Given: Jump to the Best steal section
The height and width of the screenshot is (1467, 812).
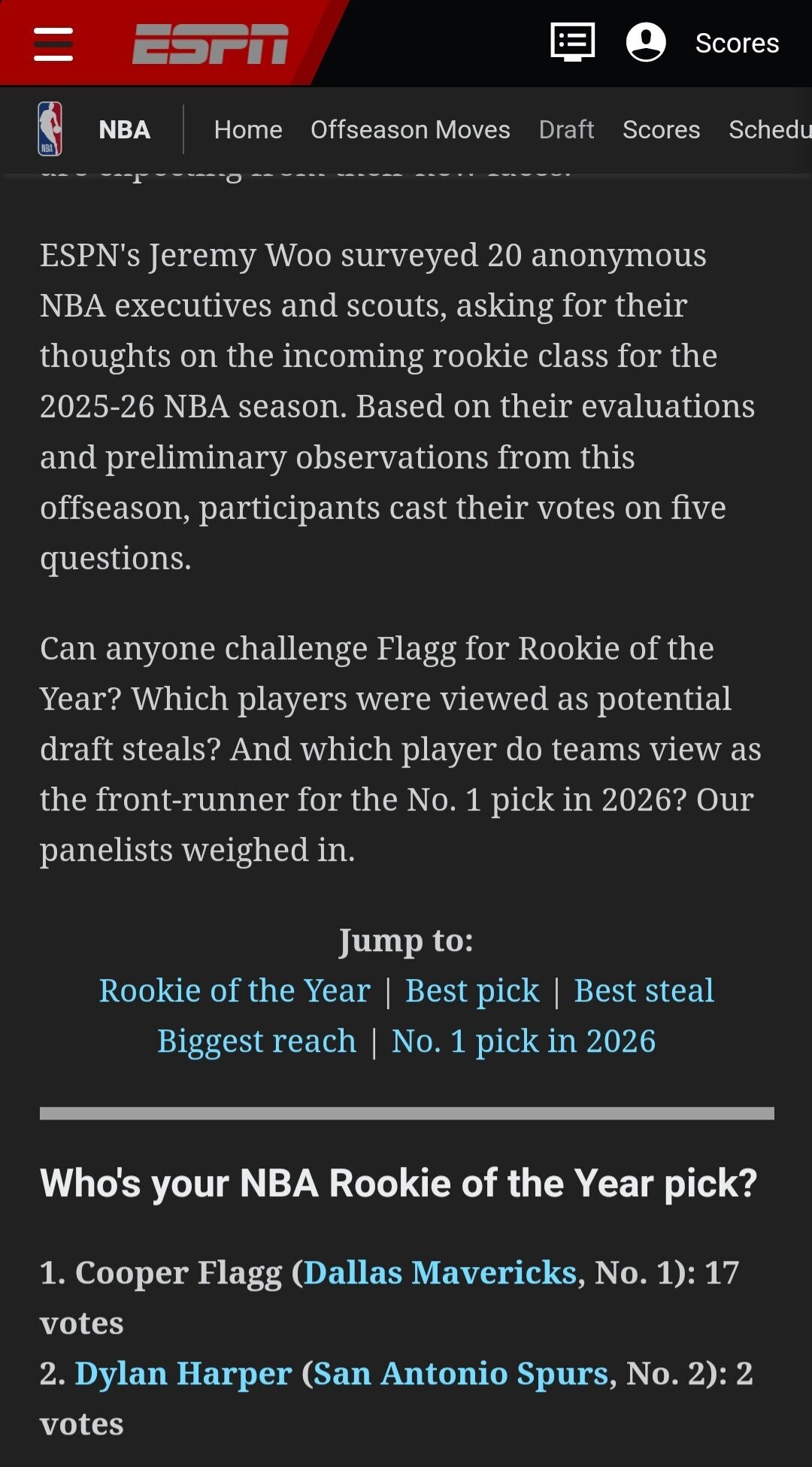Looking at the screenshot, I should pos(644,990).
